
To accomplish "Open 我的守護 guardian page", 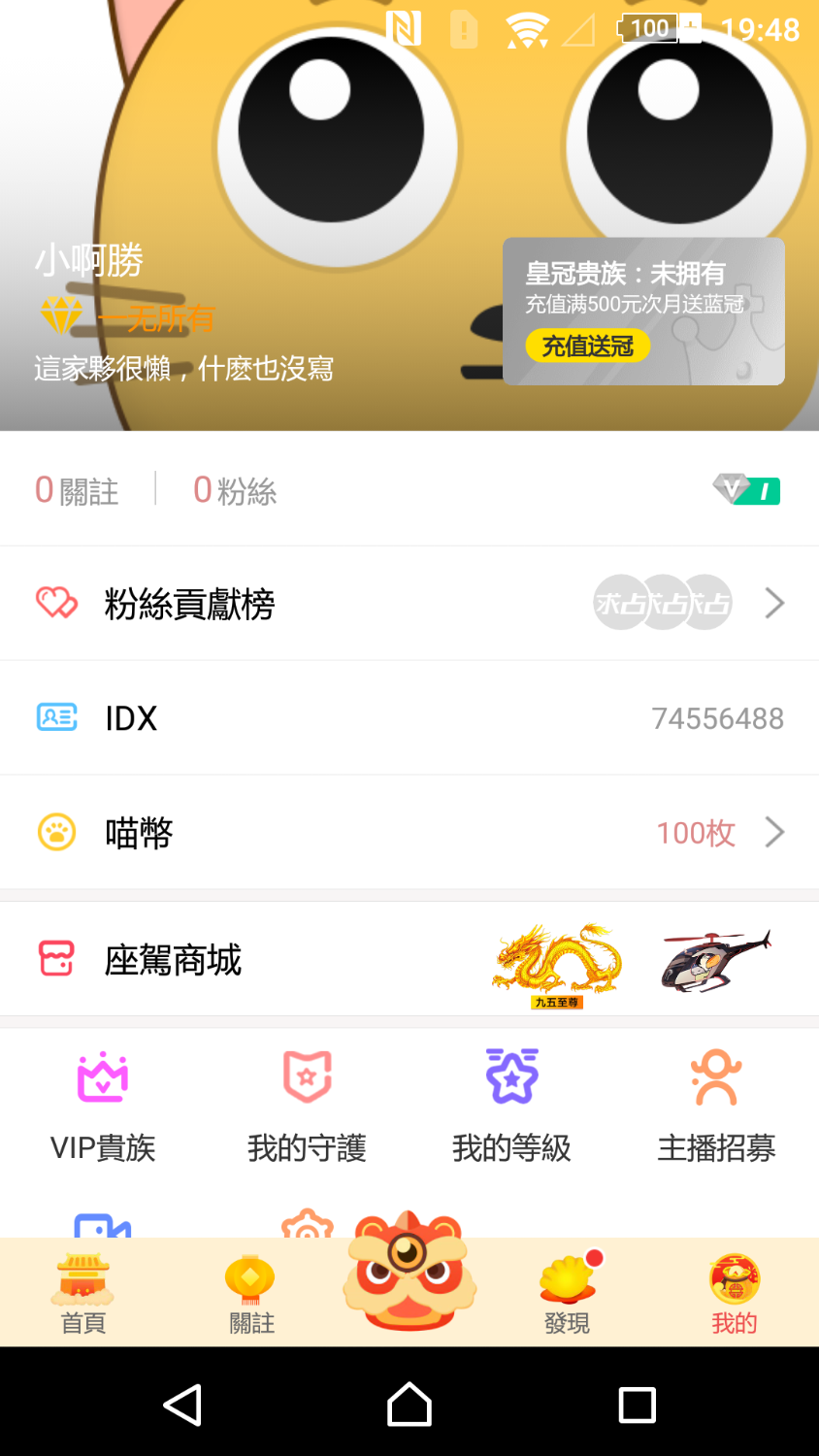I will 307,1106.
